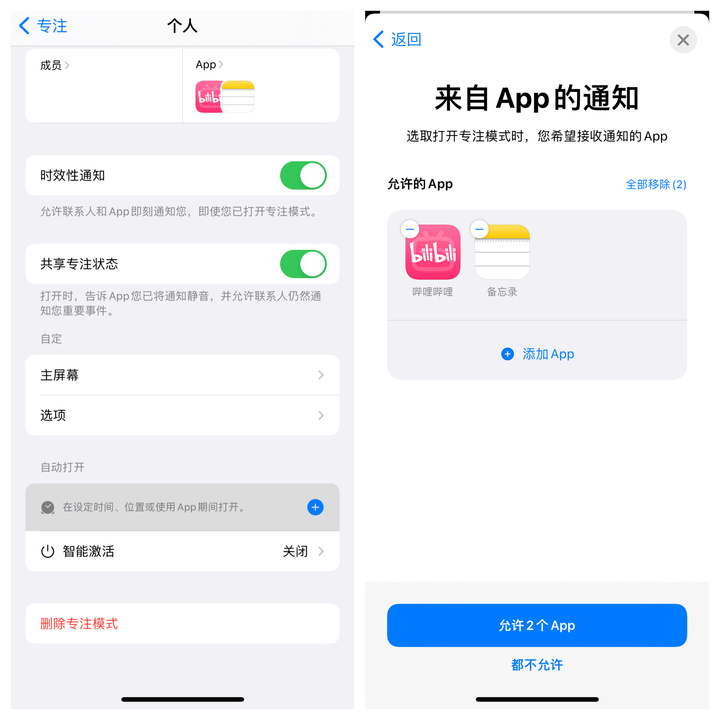Tap 返回 on notification sheet

coord(397,40)
